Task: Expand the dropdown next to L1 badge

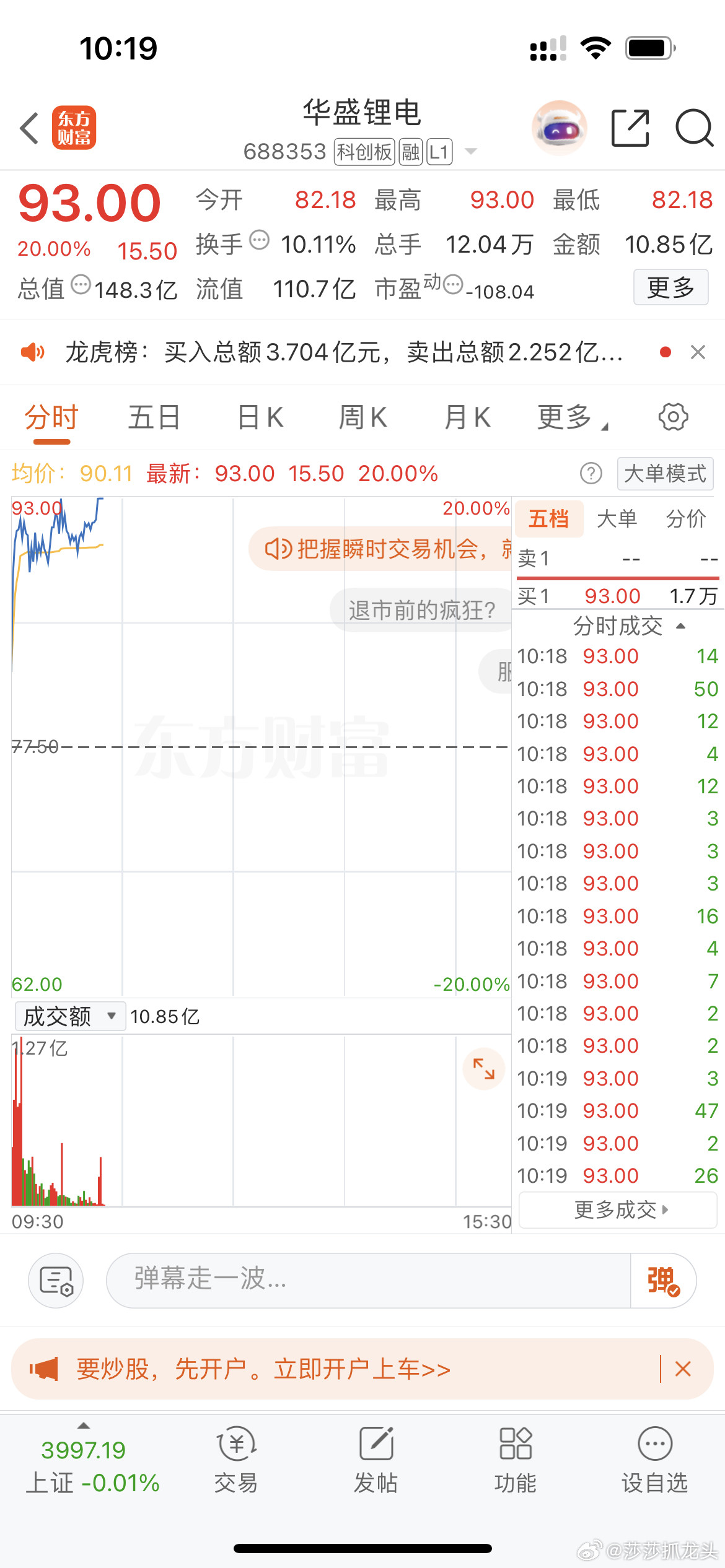Action: (472, 152)
